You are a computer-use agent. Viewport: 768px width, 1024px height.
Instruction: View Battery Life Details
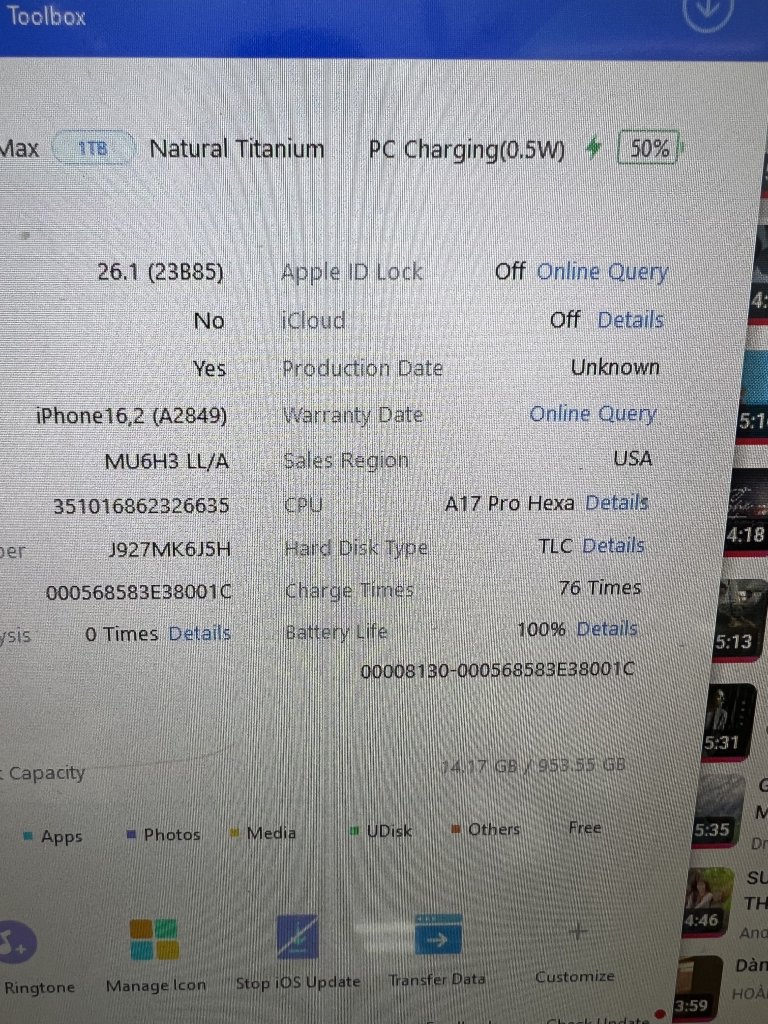coord(607,629)
